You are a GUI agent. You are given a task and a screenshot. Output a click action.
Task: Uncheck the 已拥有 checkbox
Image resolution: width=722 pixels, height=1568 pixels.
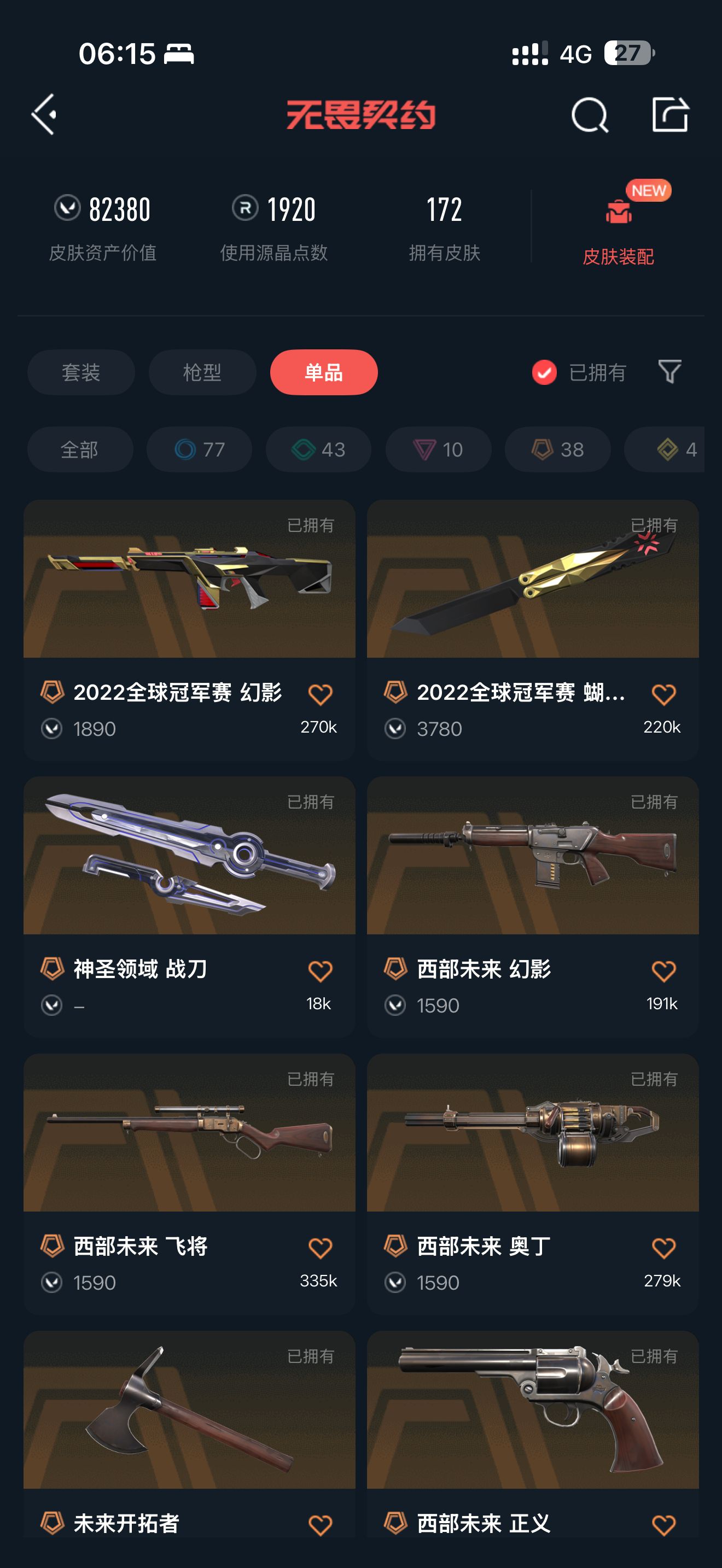coord(544,372)
